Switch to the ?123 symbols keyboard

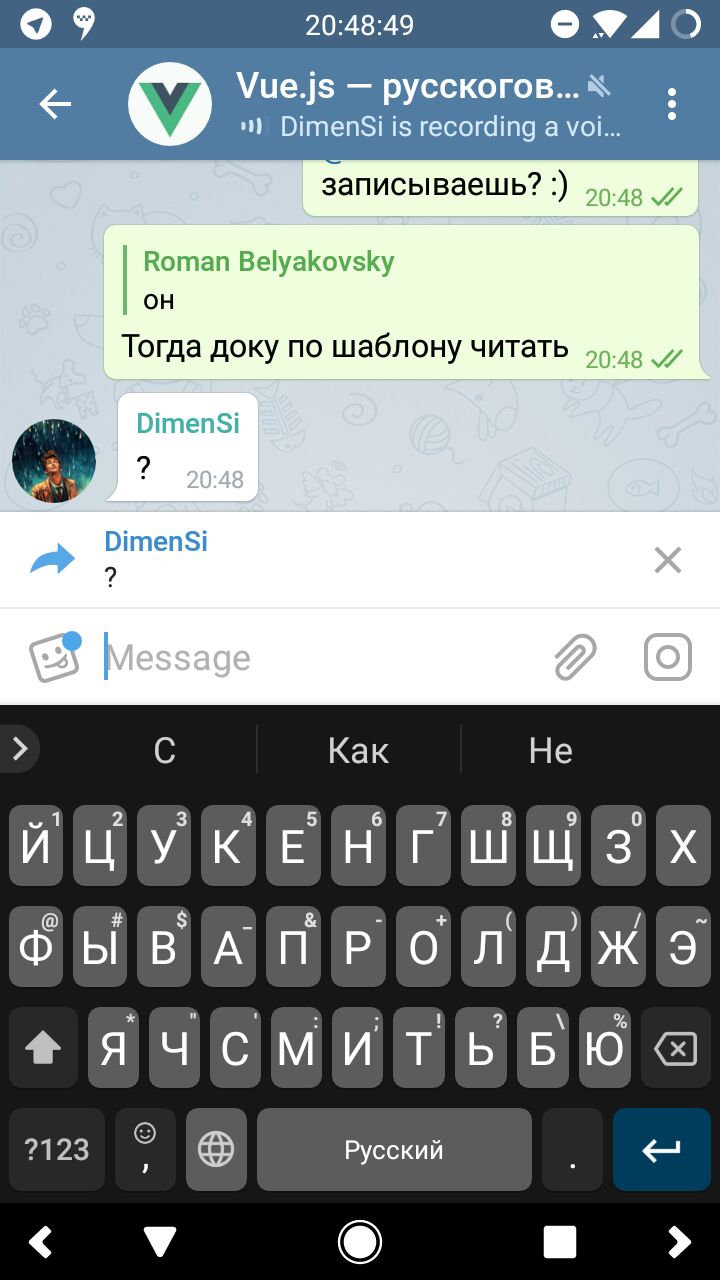[x=57, y=1149]
